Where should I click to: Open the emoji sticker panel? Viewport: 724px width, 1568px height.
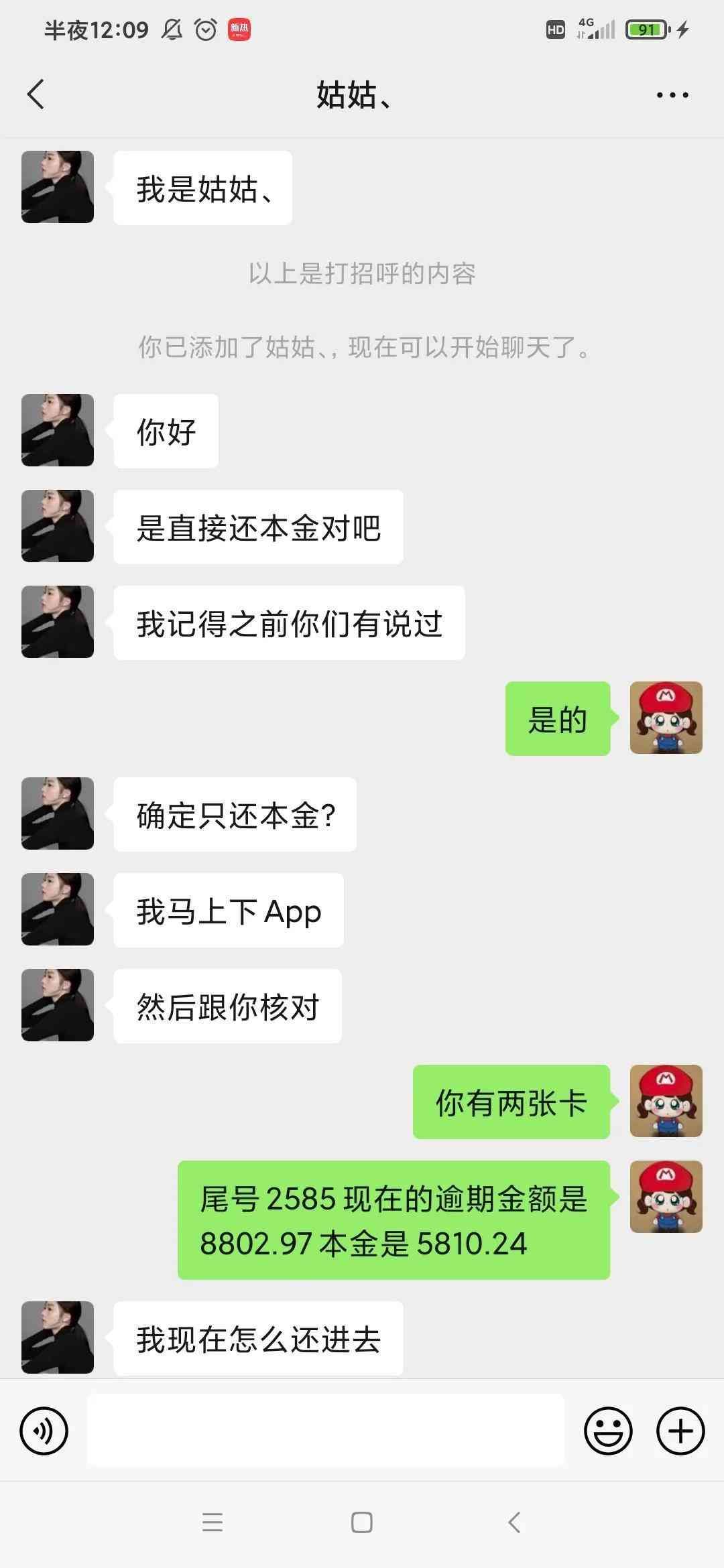tap(608, 1431)
